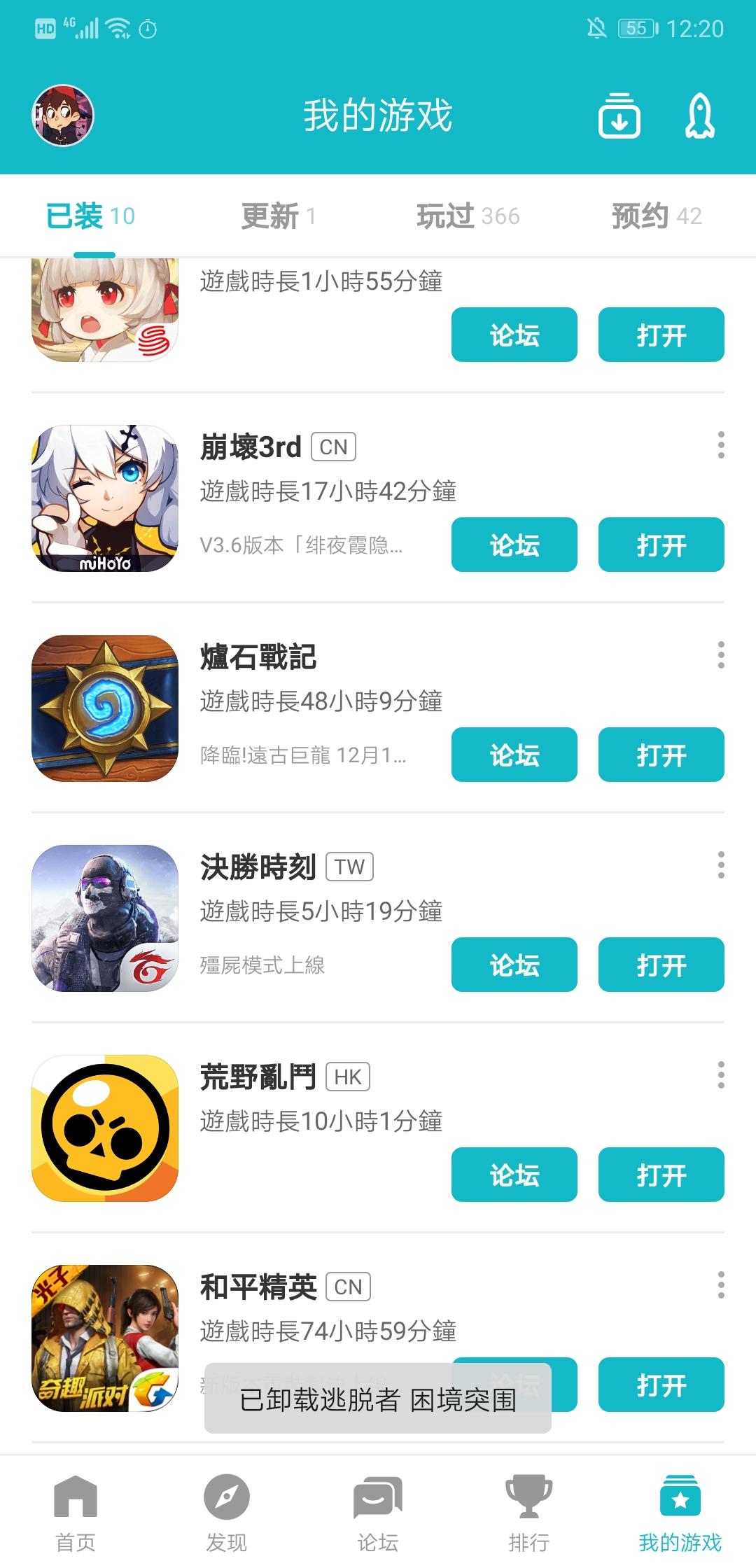Viewport: 756px width, 1568px height.
Task: Switch to the 发现 discover tab
Action: click(x=227, y=1513)
